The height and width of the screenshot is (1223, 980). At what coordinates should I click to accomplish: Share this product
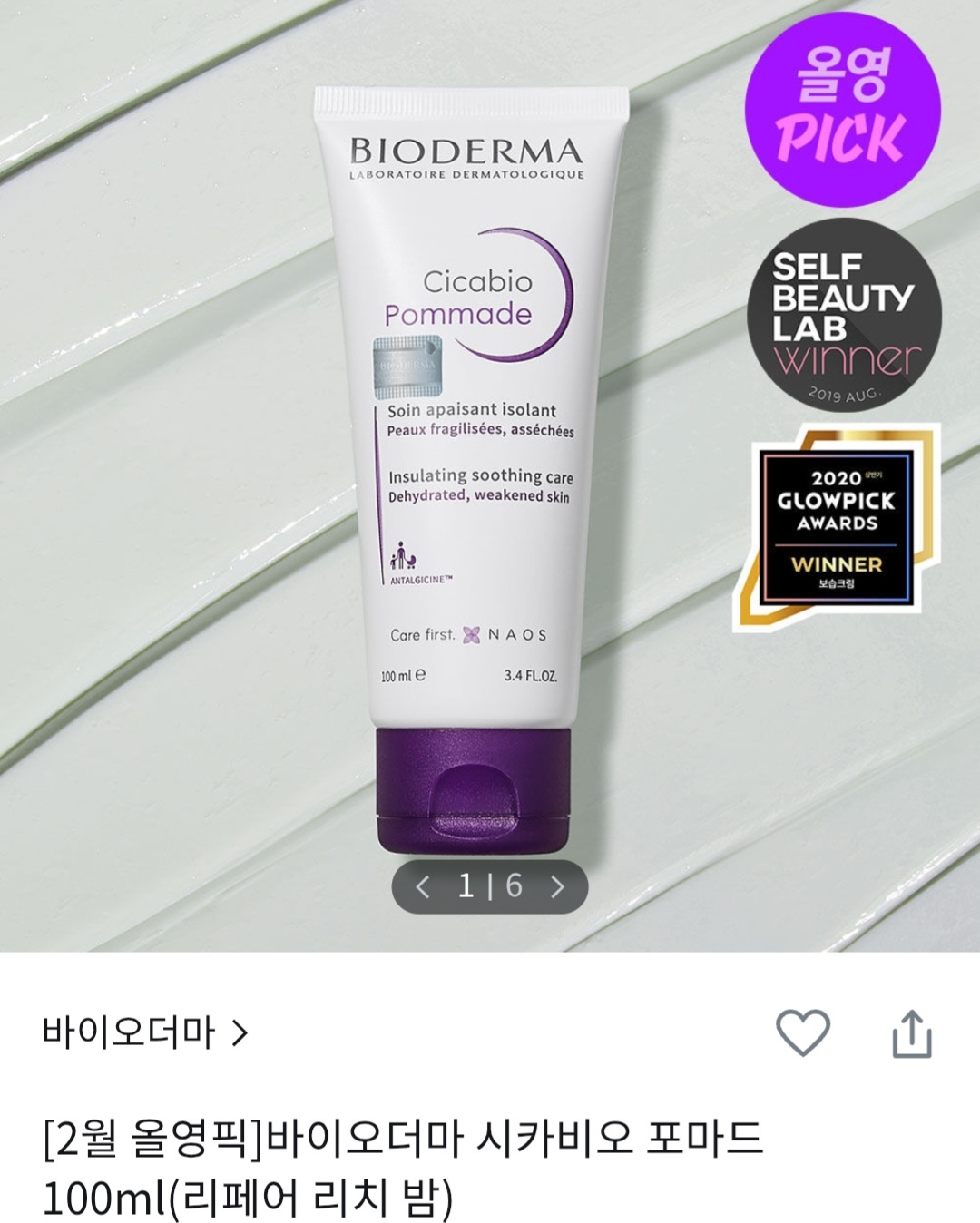pos(911,1033)
